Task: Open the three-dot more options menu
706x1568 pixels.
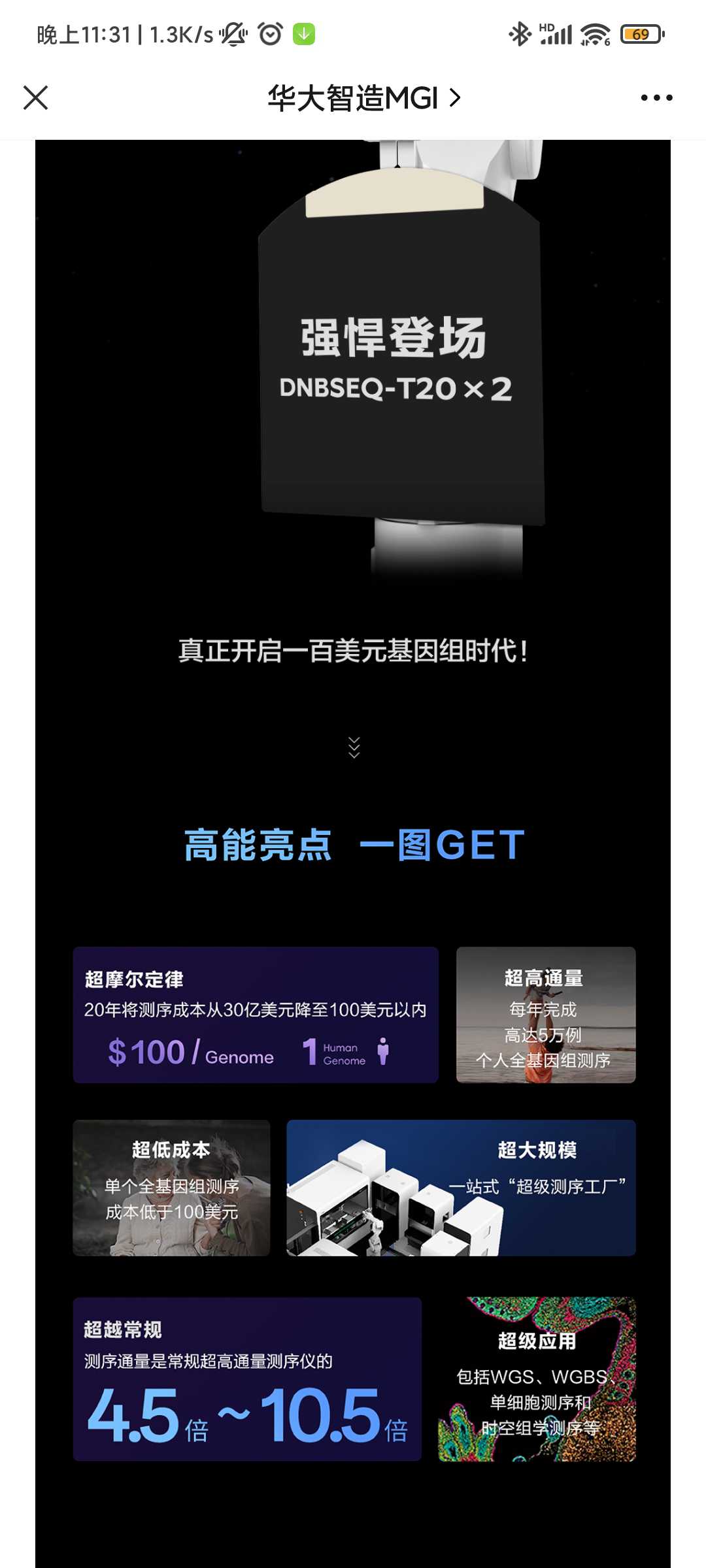Action: tap(656, 98)
